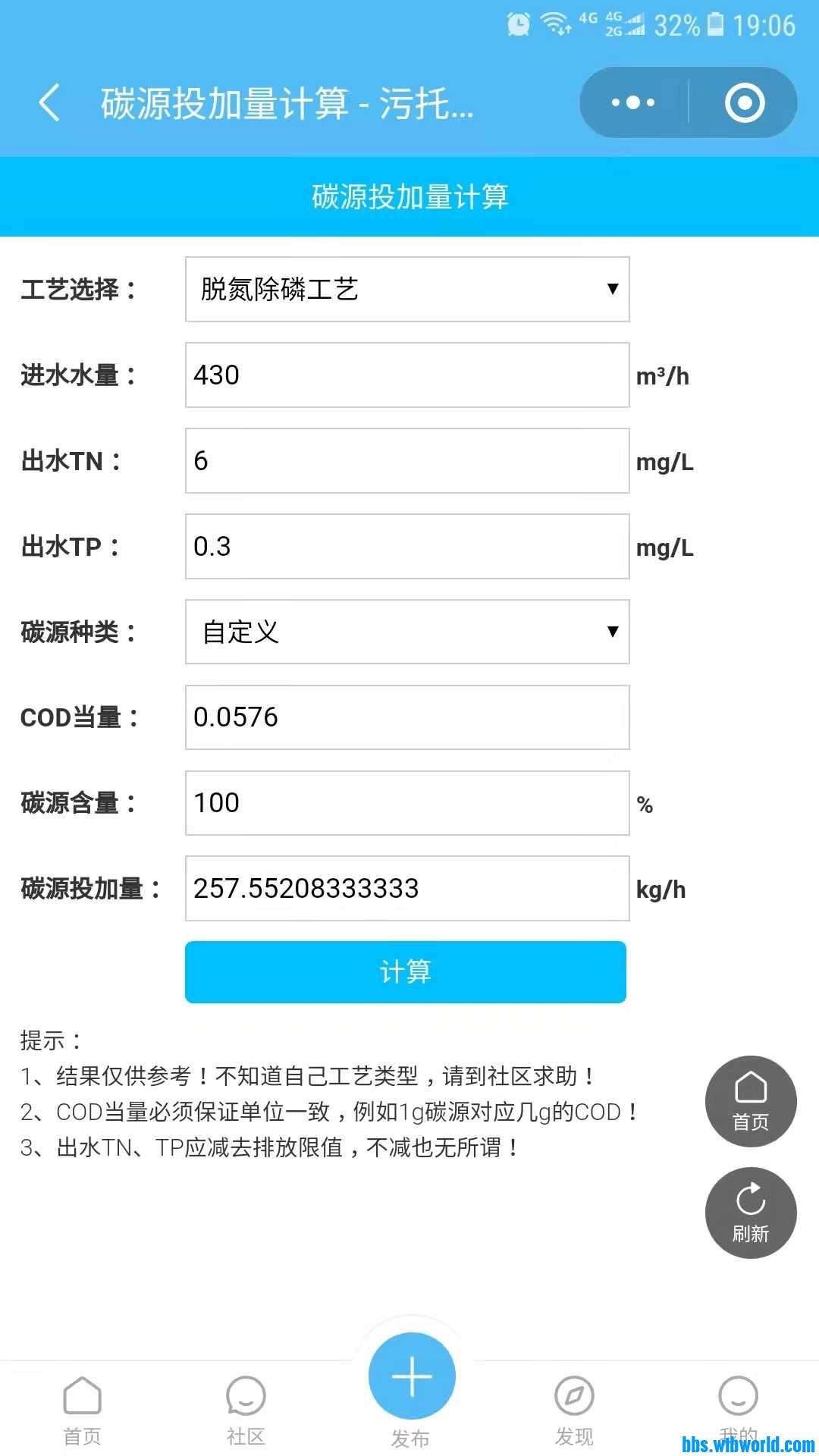The height and width of the screenshot is (1456, 819).
Task: Switch to the 我的 tab
Action: 738,1410
